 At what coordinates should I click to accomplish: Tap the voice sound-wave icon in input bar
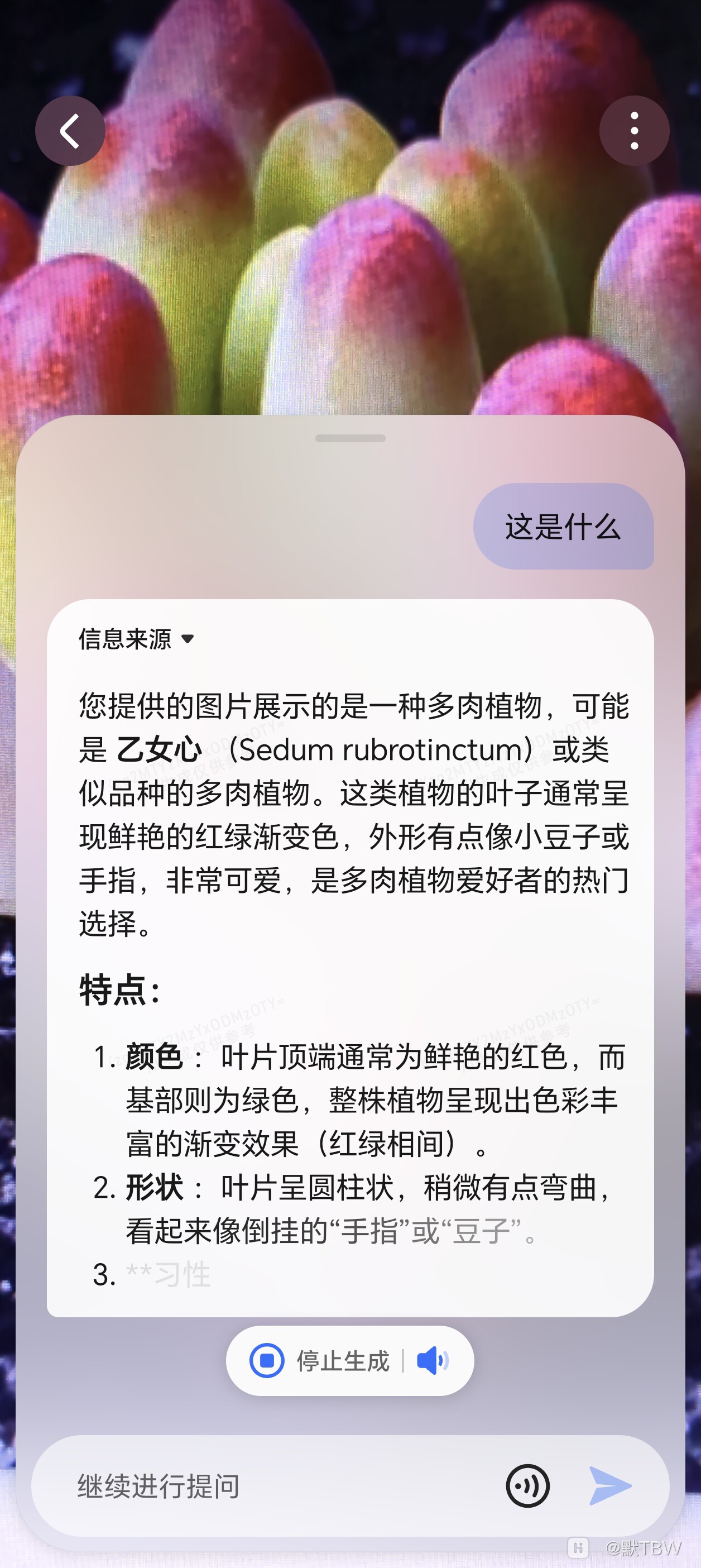527,1485
